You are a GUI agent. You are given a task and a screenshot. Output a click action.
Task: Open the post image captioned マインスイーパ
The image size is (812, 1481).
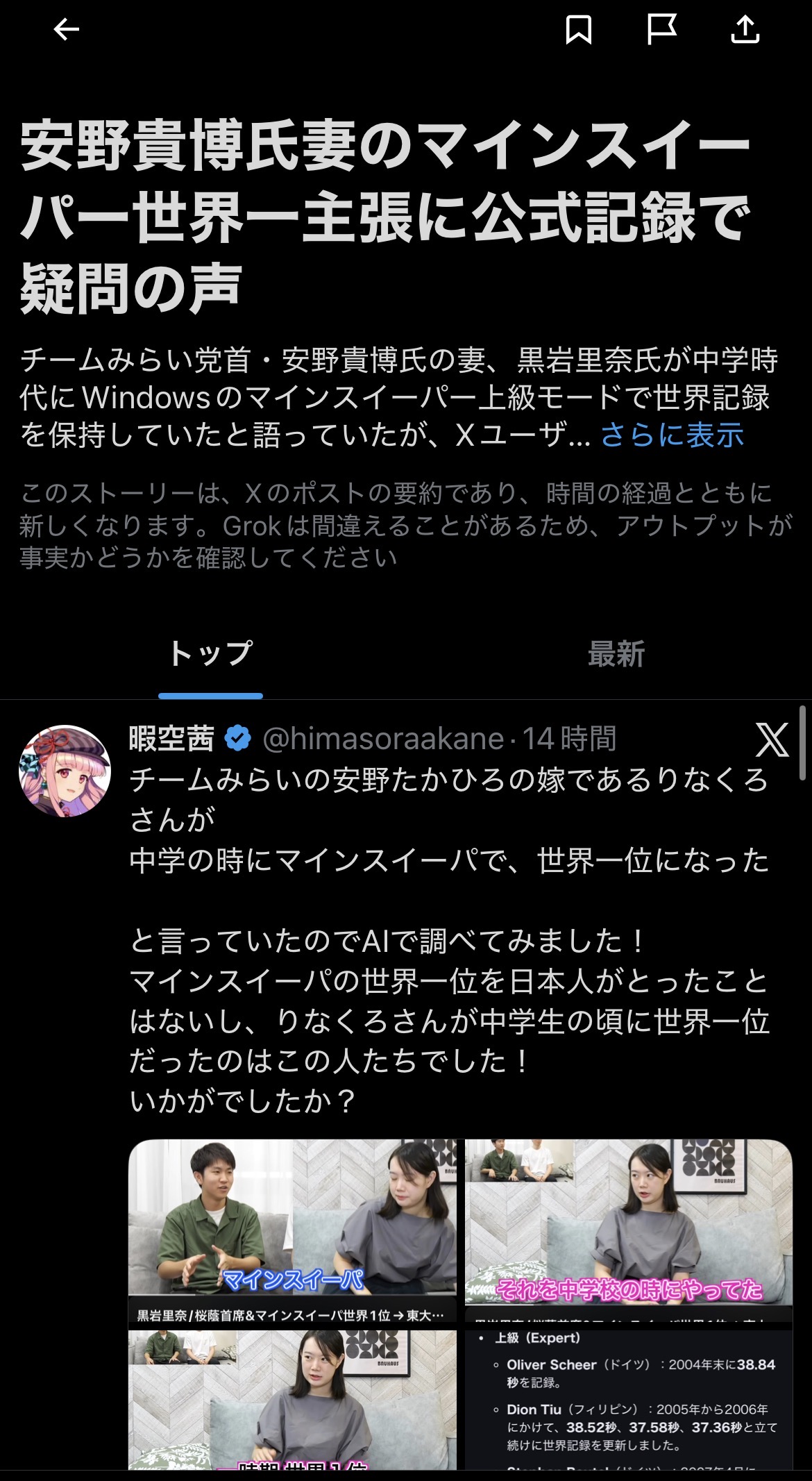point(292,1232)
